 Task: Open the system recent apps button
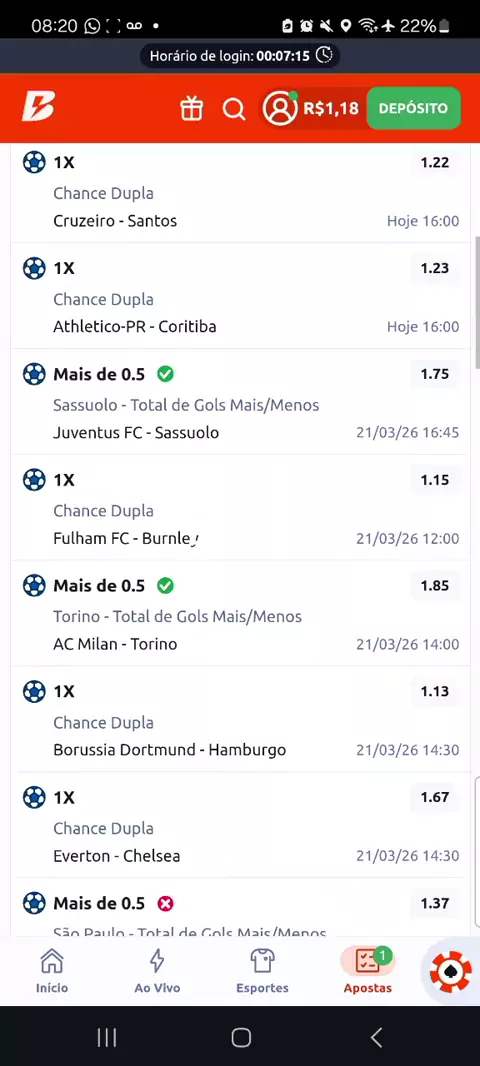coord(107,1037)
